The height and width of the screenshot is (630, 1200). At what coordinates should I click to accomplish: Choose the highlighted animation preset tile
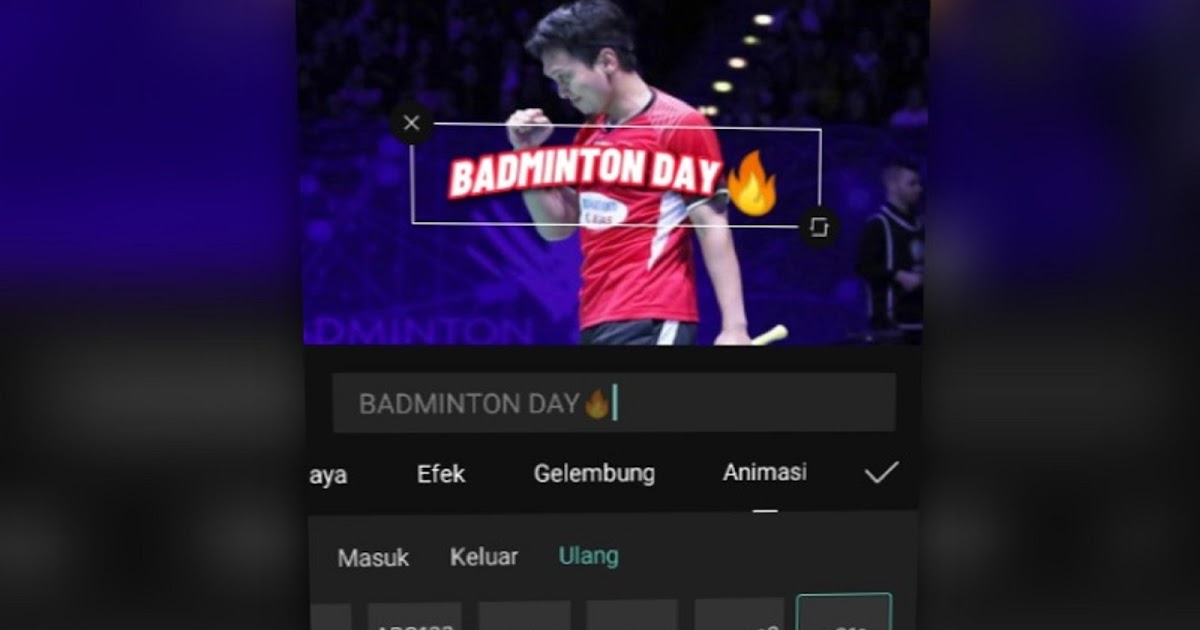point(843,613)
